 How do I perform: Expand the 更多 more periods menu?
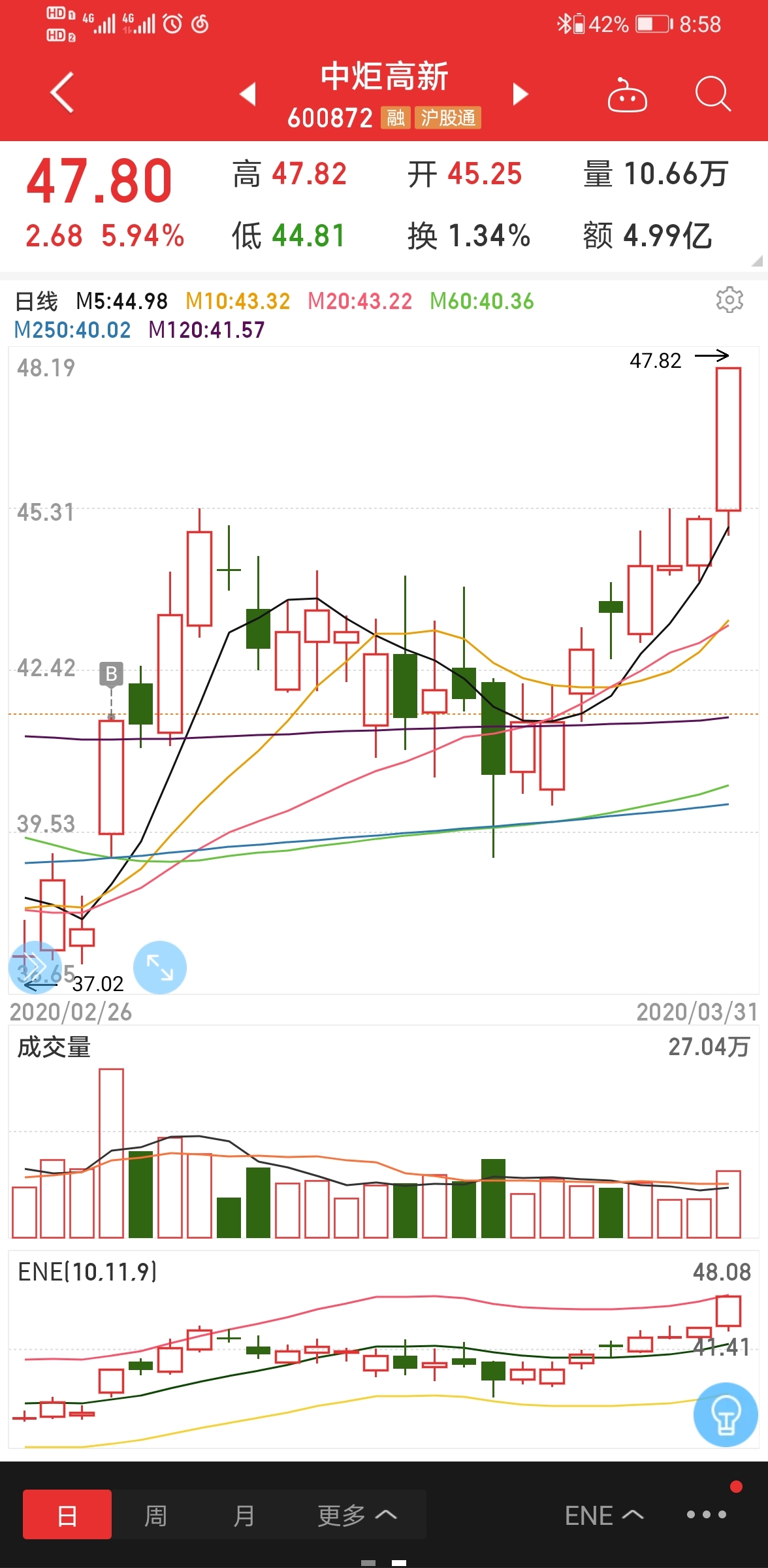[357, 1514]
